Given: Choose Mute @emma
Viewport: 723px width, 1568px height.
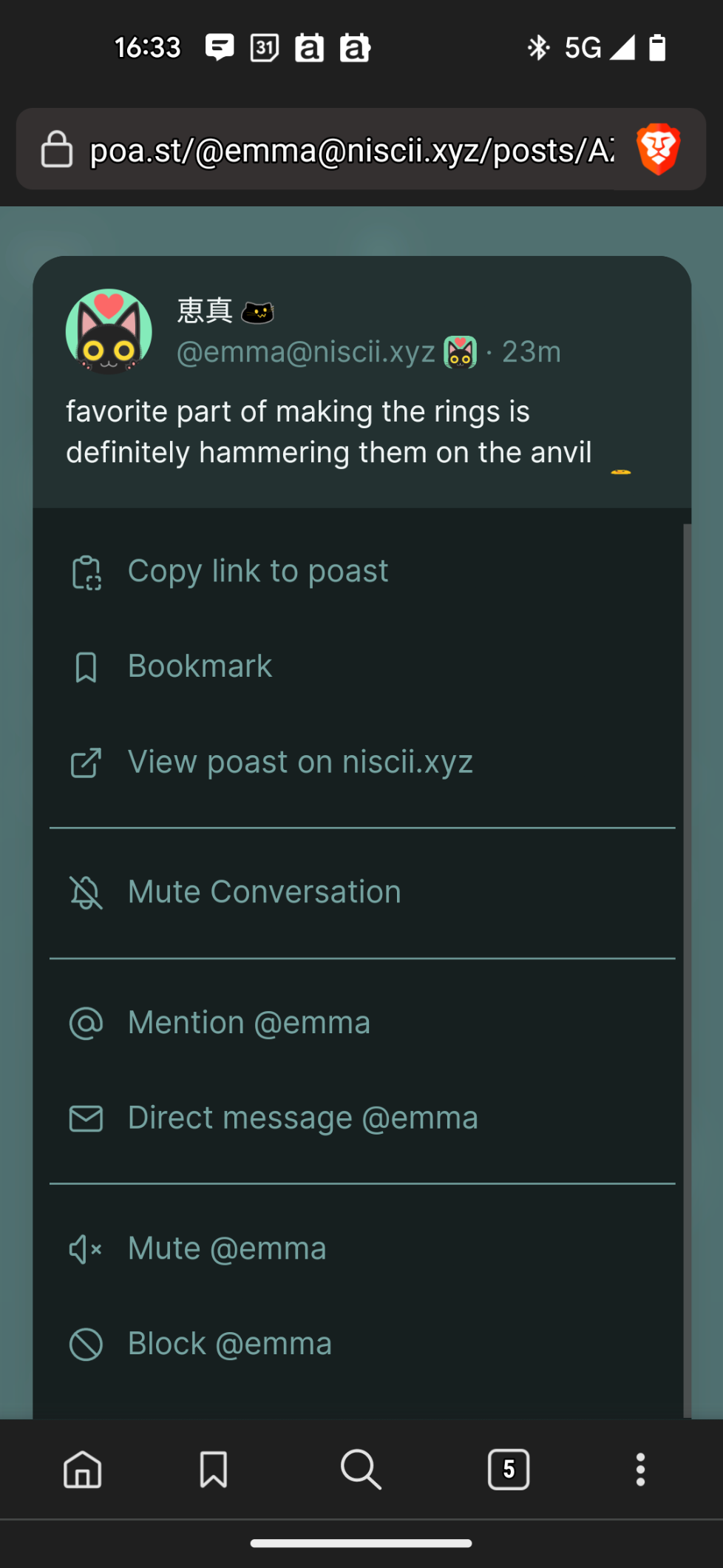Looking at the screenshot, I should coord(226,1249).
